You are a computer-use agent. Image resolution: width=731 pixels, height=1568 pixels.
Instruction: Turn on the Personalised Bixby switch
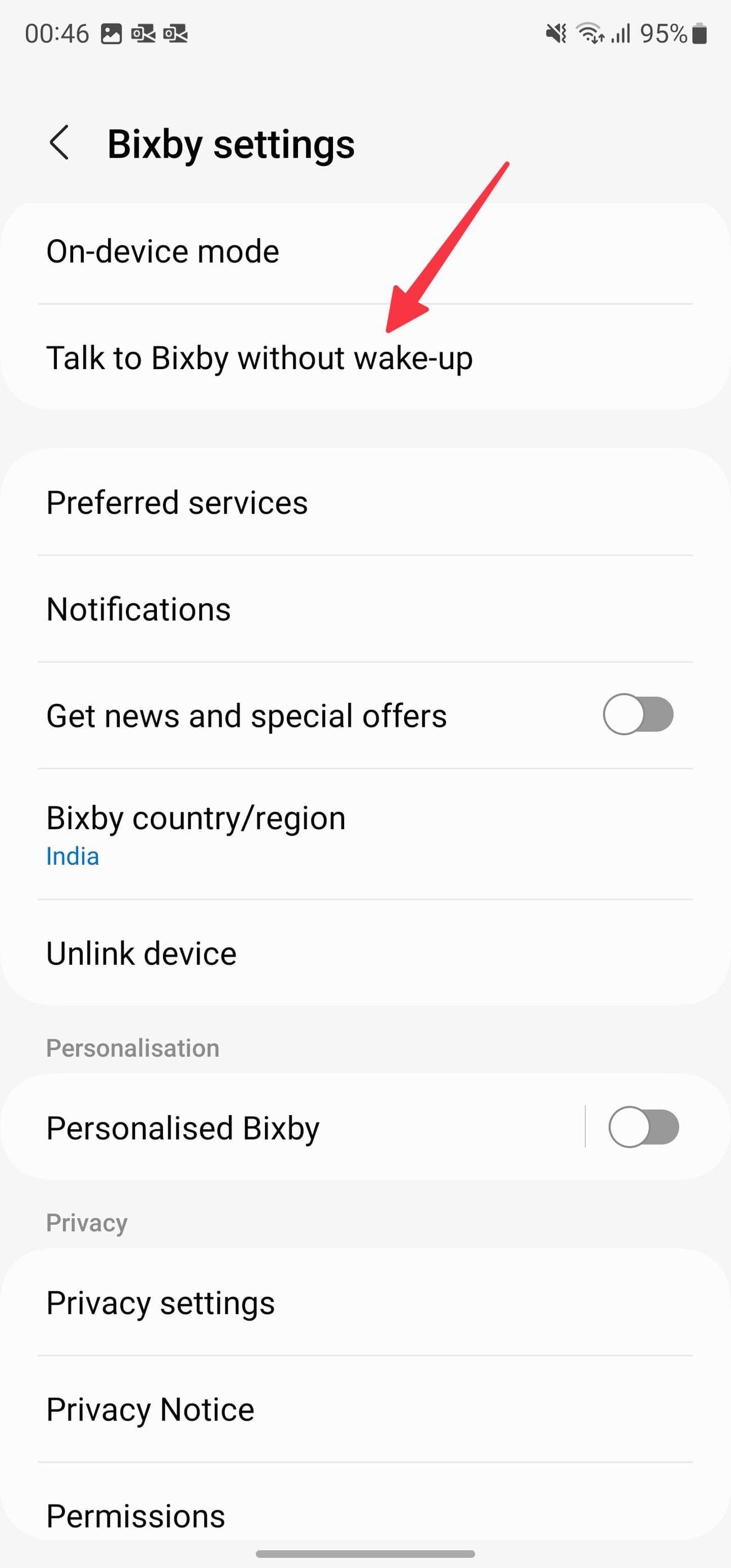tap(643, 1127)
